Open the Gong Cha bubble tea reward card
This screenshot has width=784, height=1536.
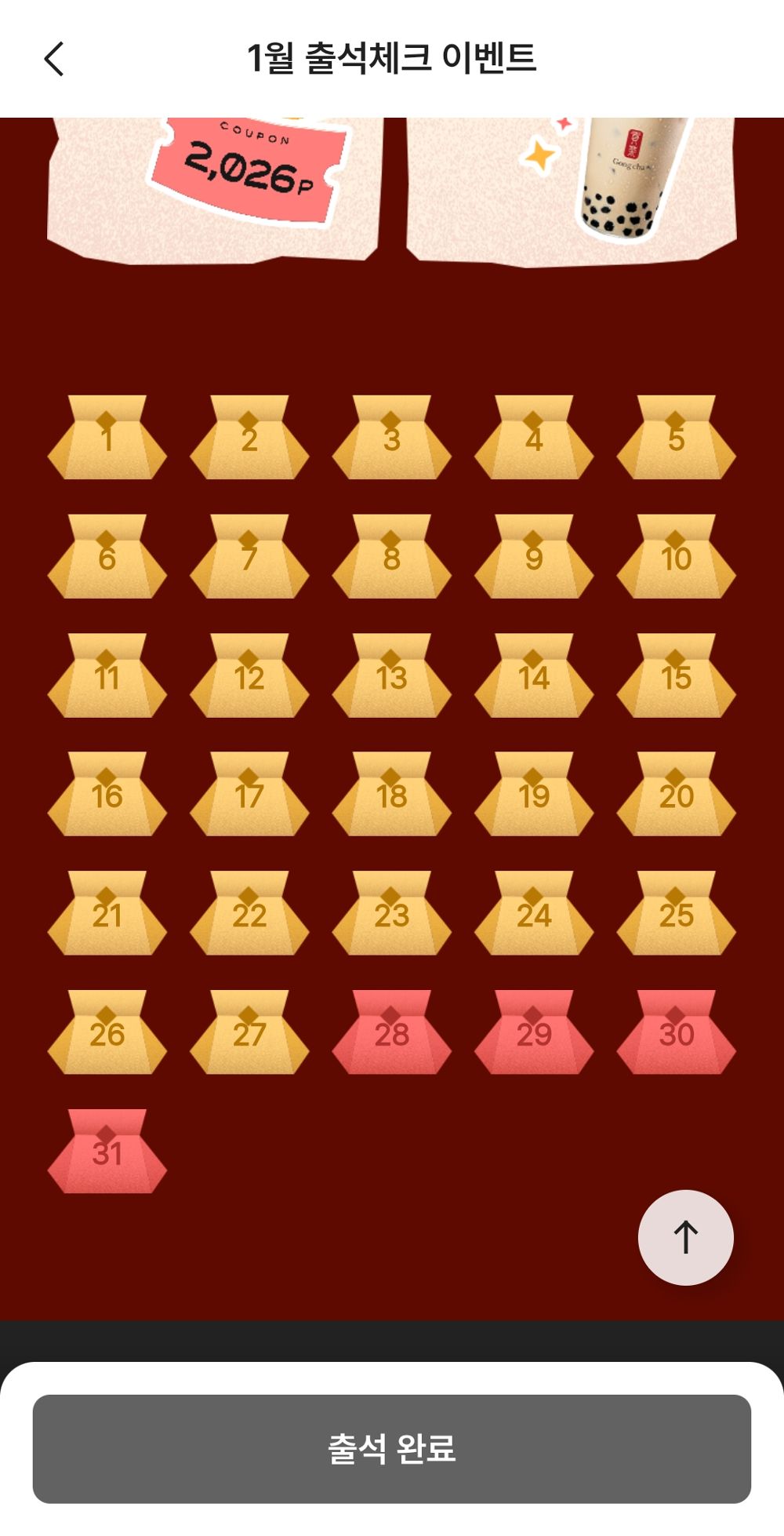pos(572,190)
